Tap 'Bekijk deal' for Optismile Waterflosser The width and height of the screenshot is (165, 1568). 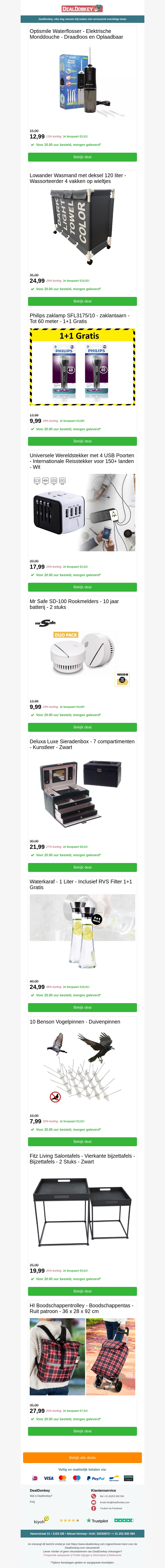(x=82, y=157)
